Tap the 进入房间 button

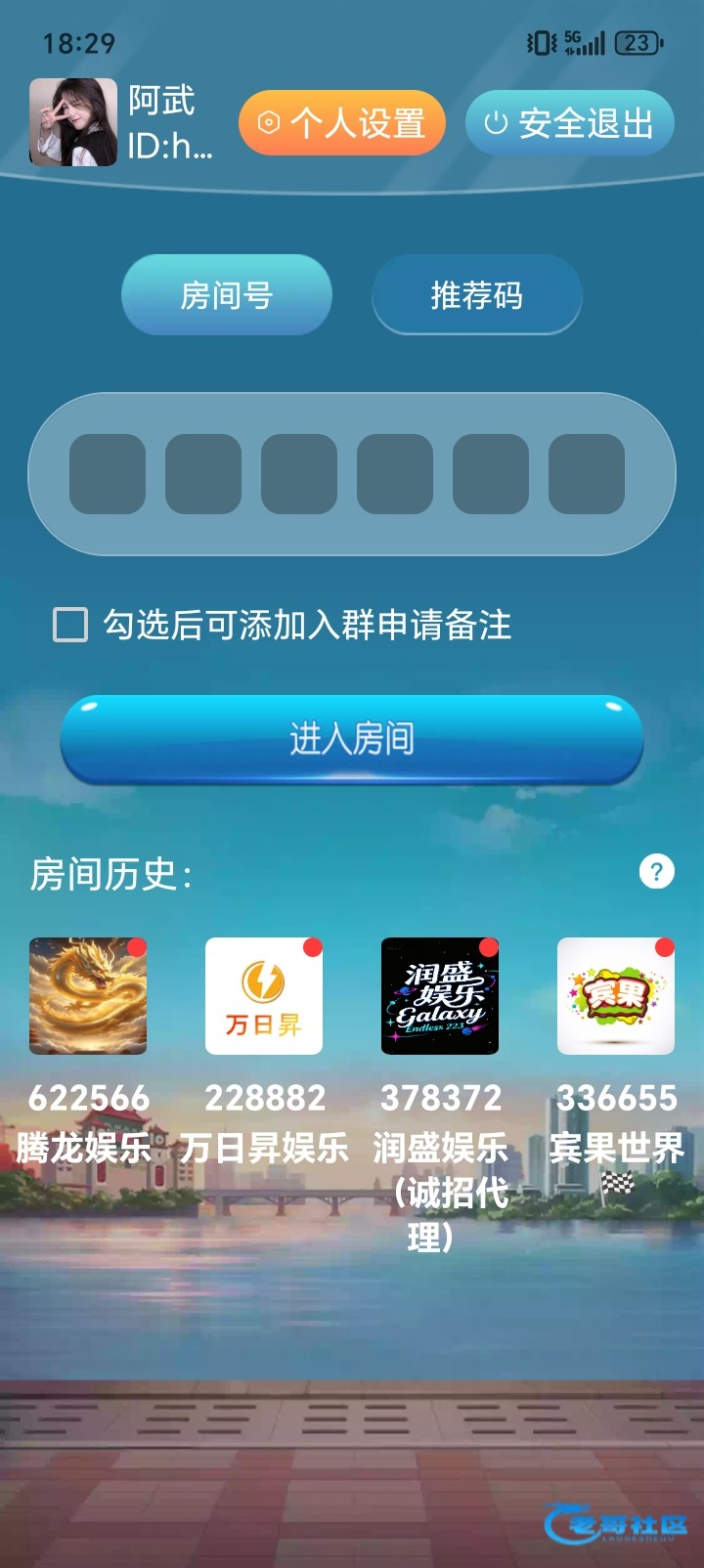352,739
